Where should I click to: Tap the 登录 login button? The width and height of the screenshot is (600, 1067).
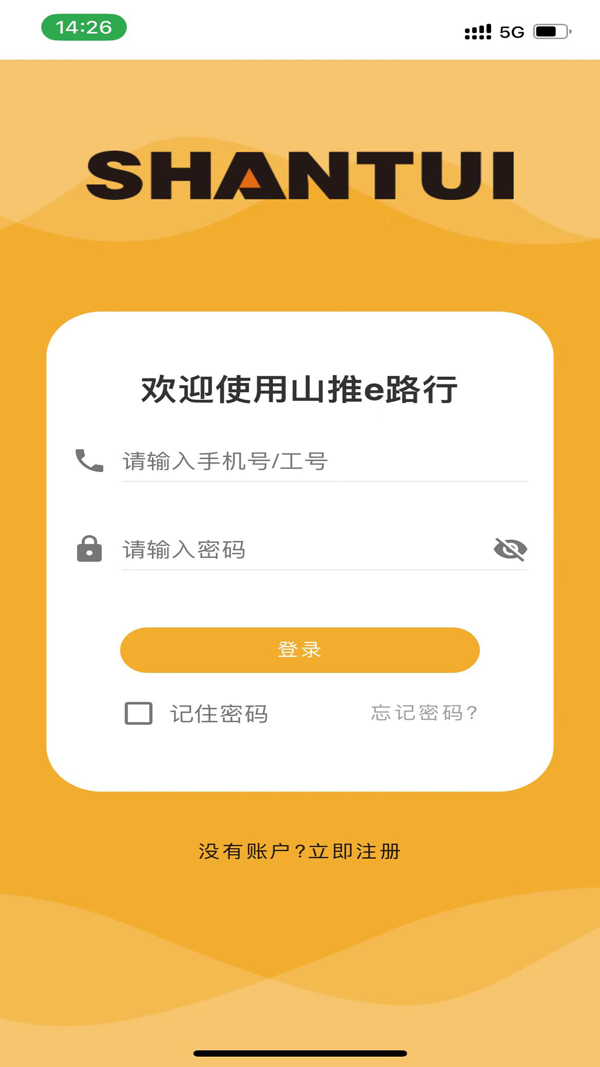point(300,650)
